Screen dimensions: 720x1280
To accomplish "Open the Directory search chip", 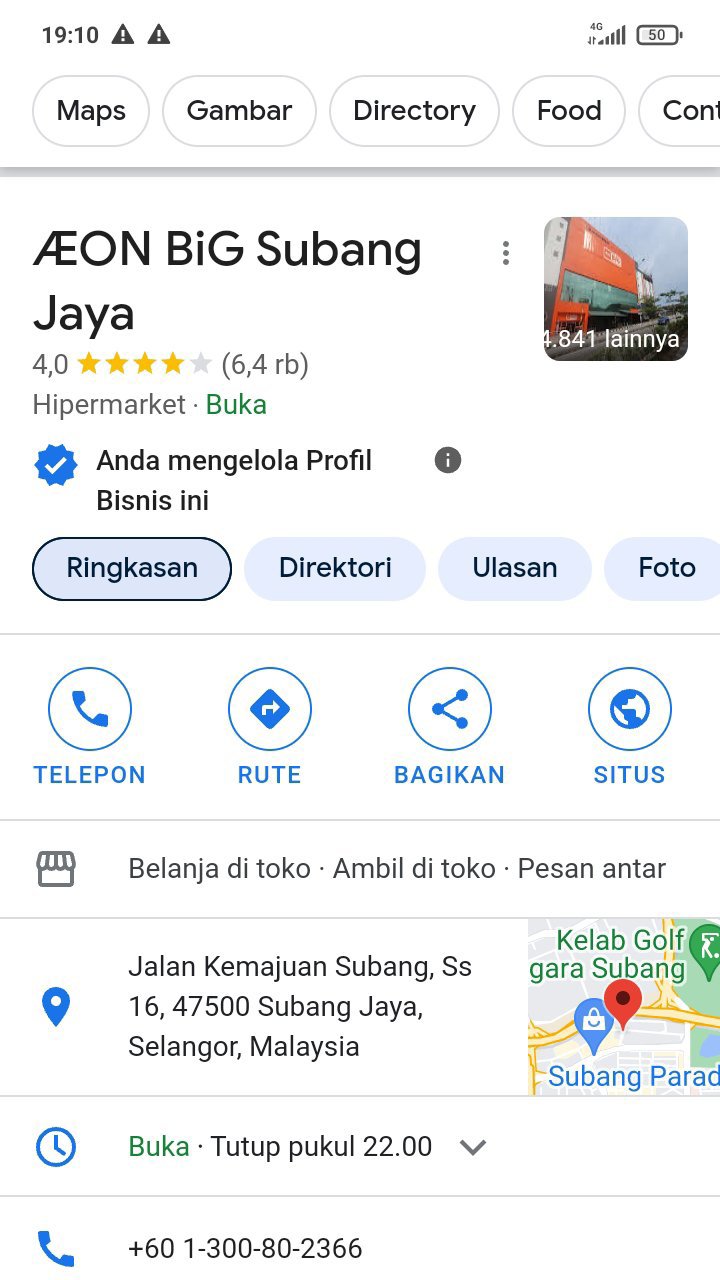I will (414, 111).
